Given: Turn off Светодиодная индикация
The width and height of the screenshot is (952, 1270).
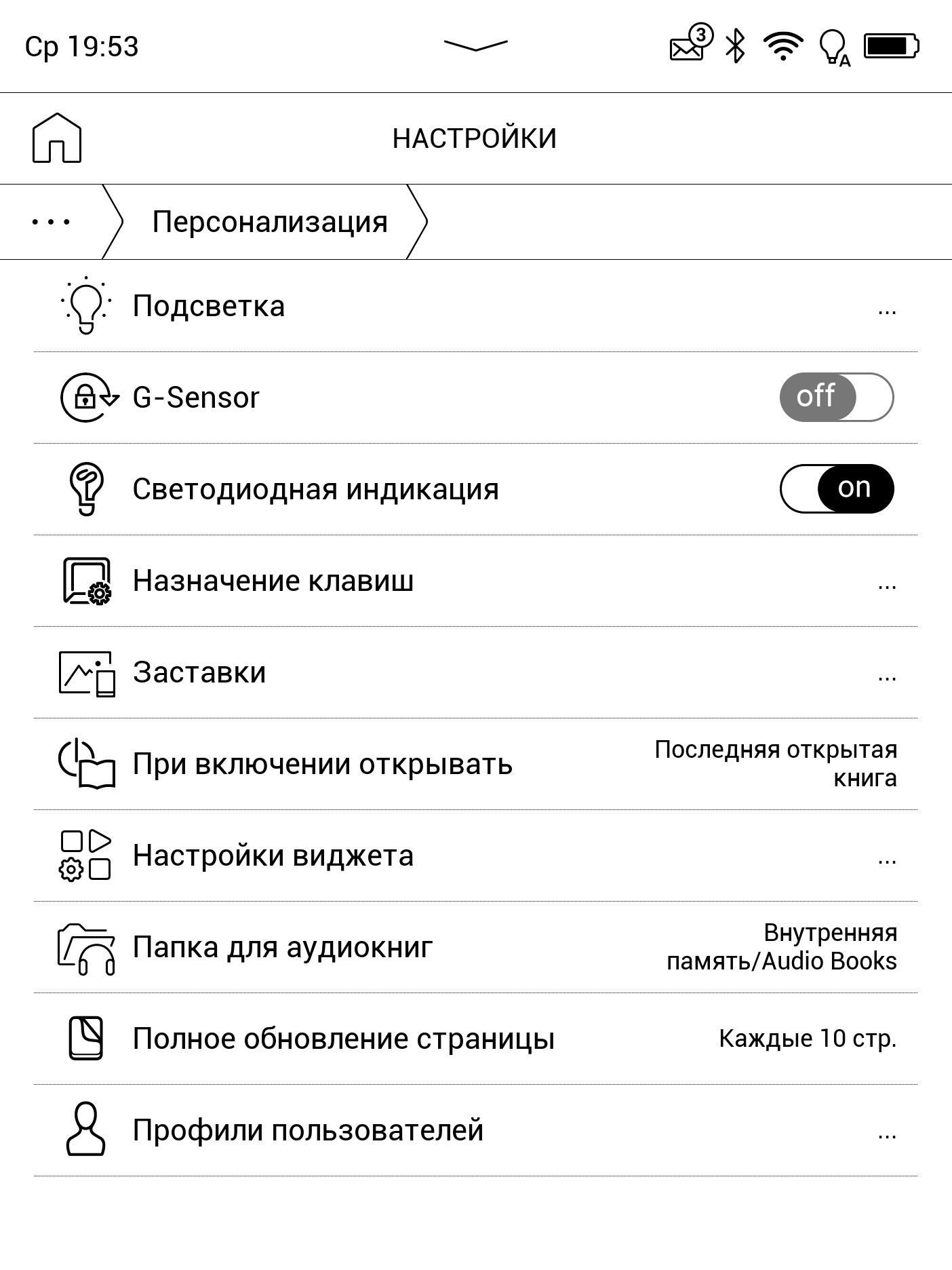Looking at the screenshot, I should [836, 488].
